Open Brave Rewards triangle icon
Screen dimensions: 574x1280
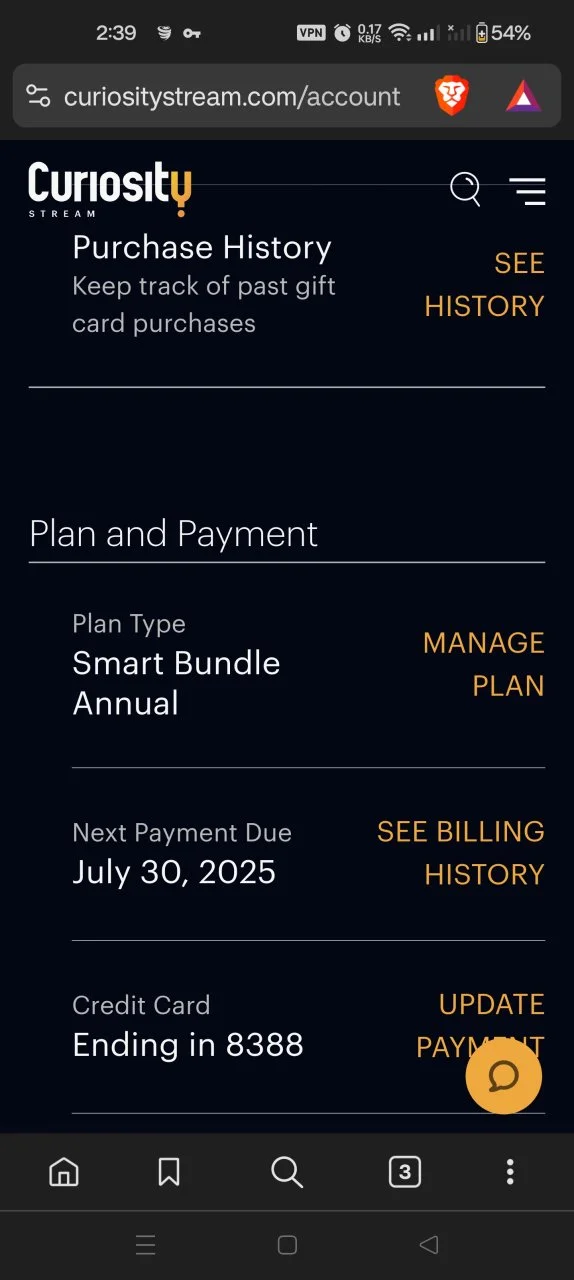tap(523, 96)
